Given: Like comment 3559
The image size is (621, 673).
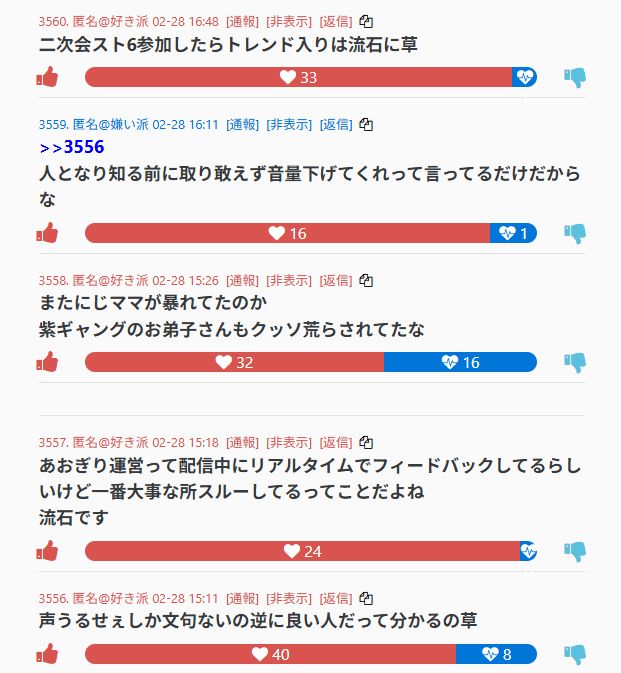Looking at the screenshot, I should pyautogui.click(x=47, y=233).
